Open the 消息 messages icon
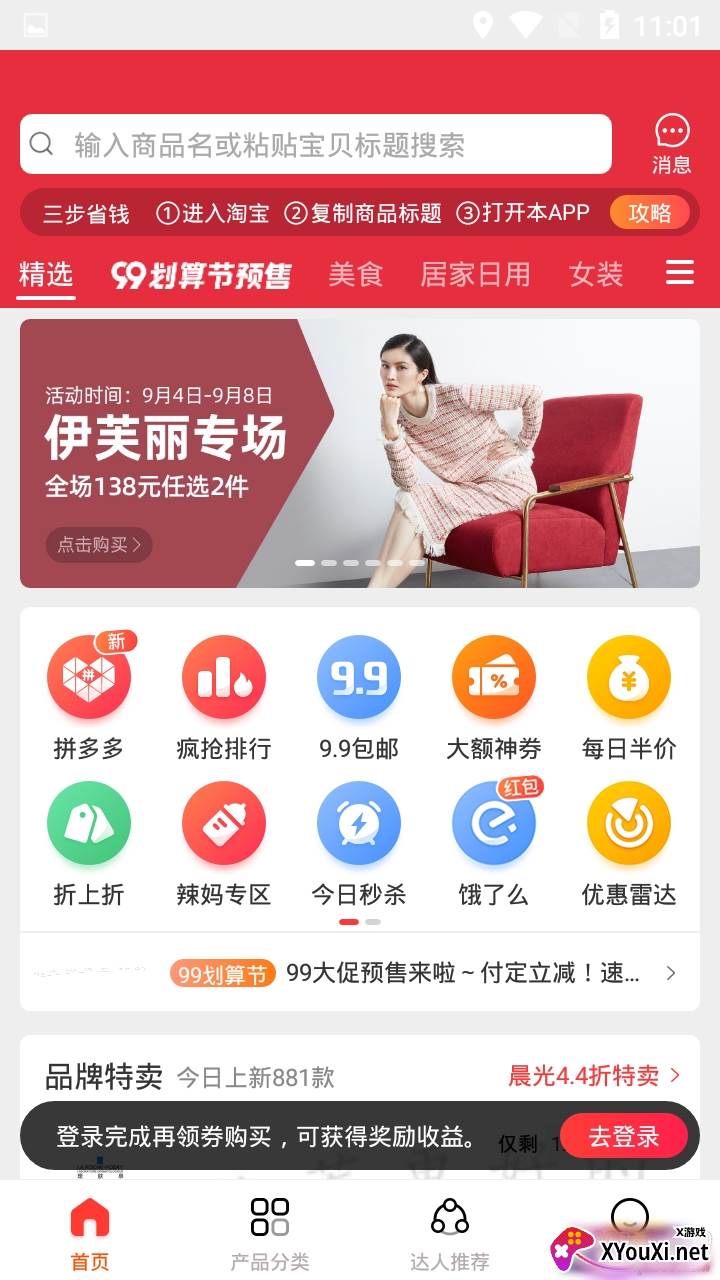The image size is (720, 1280). [671, 143]
